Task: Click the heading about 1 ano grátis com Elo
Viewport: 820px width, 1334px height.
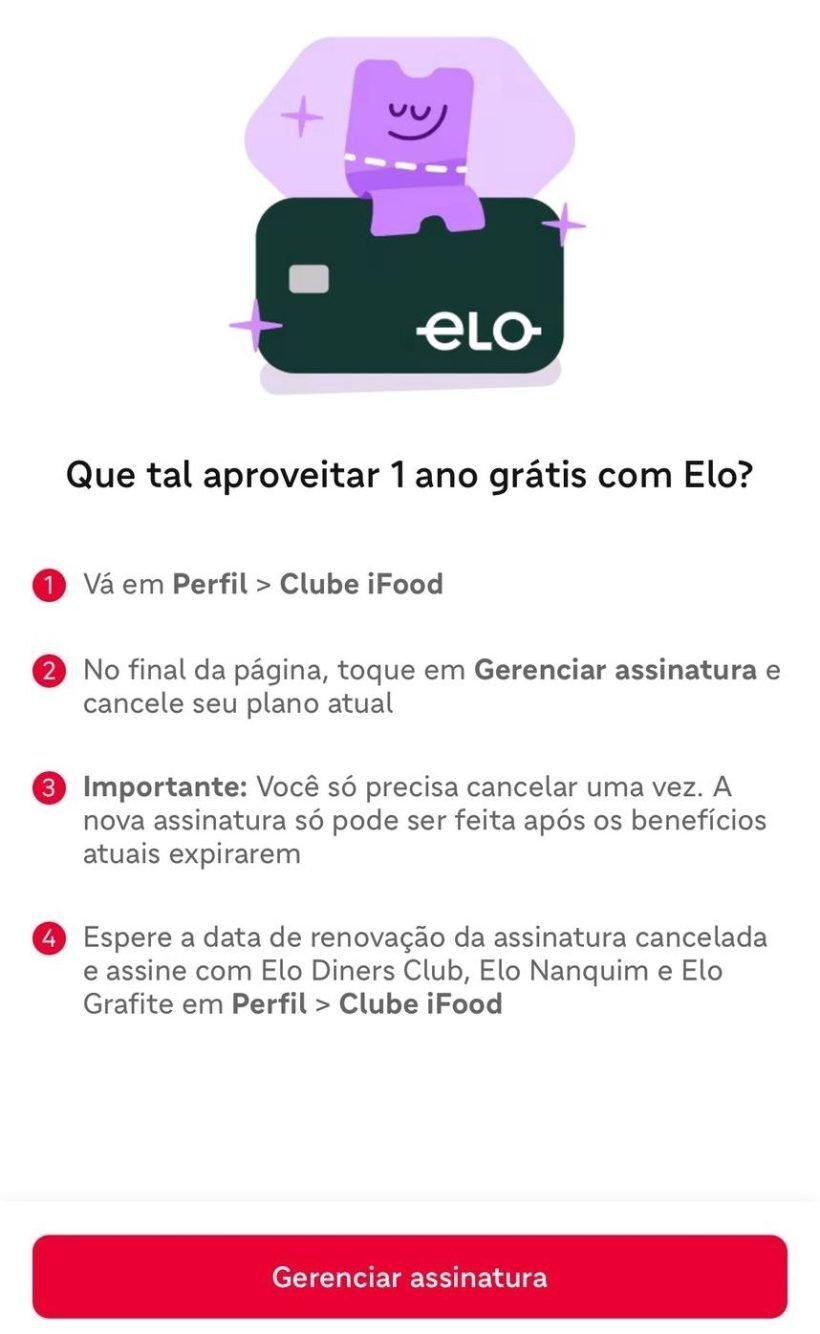Action: 410,477
